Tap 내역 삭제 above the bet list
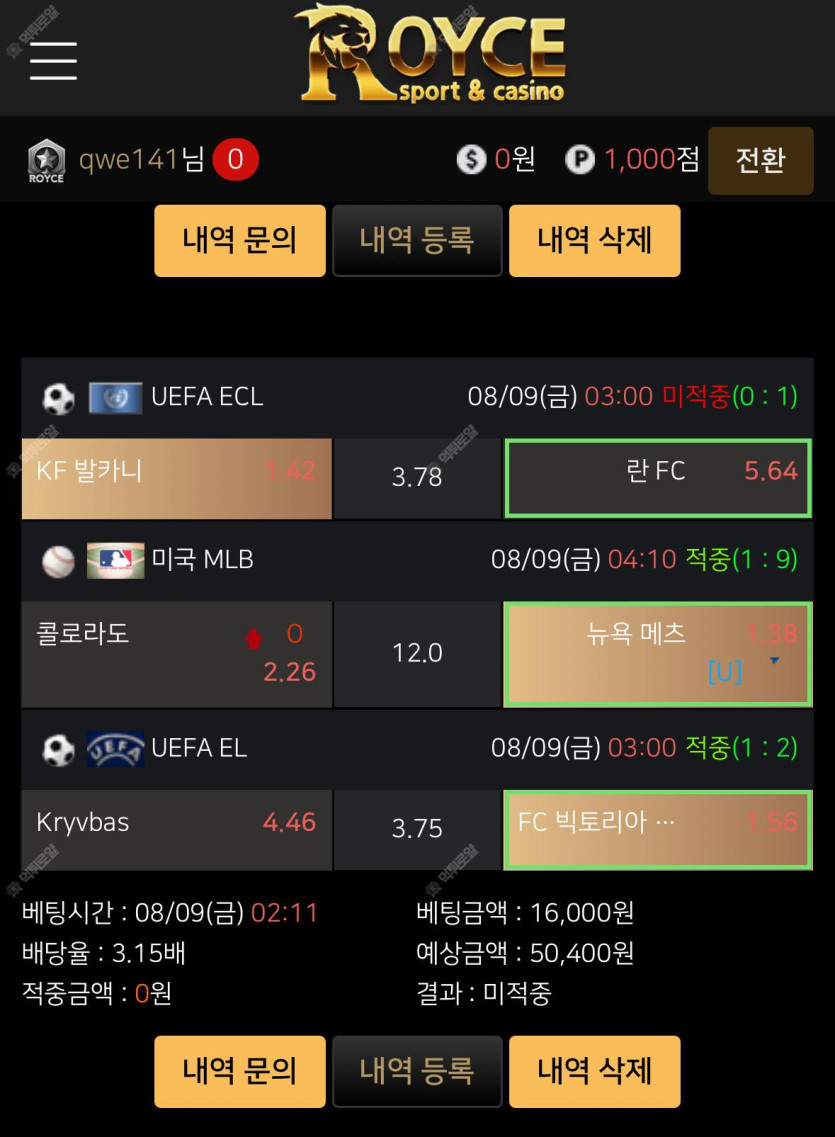Screen dimensions: 835x1137 point(594,241)
